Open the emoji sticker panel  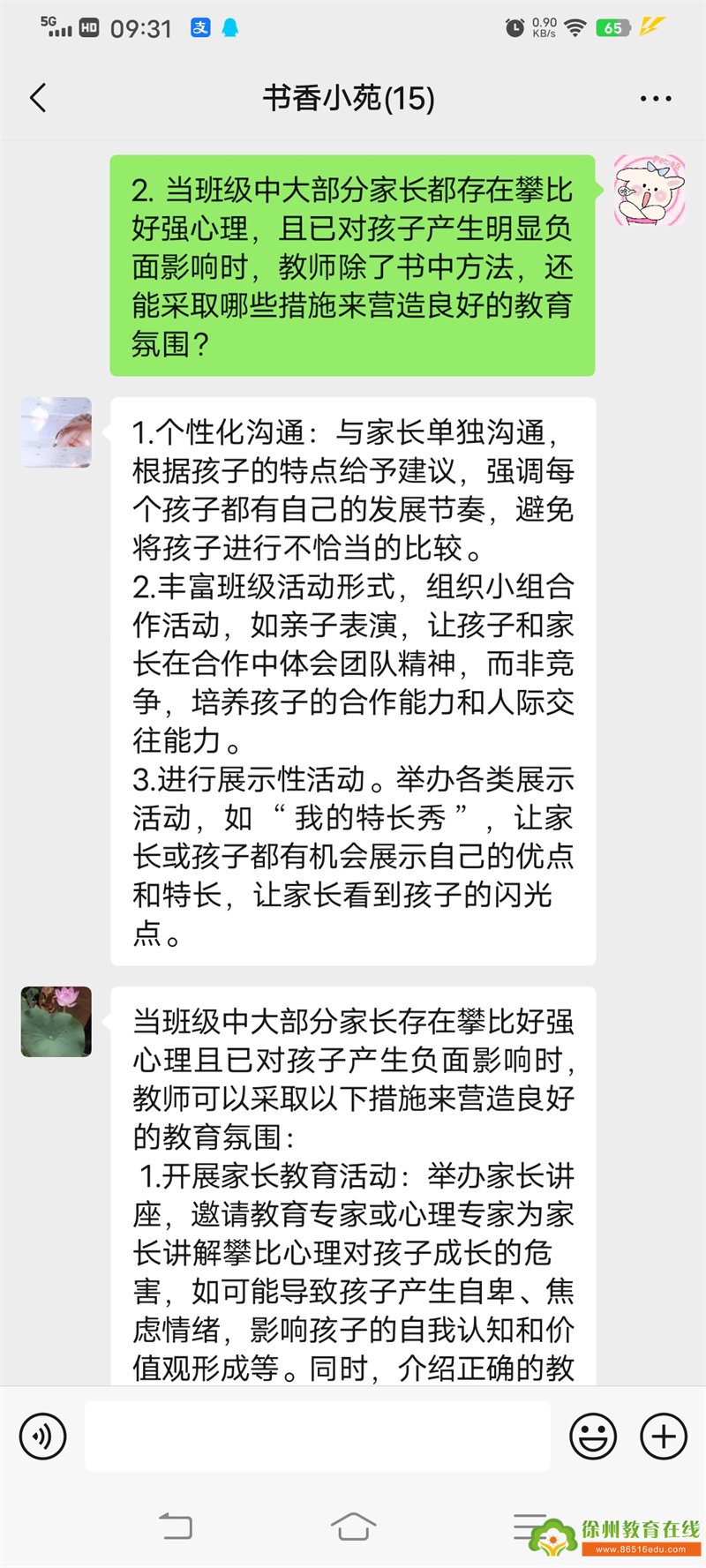[593, 1436]
